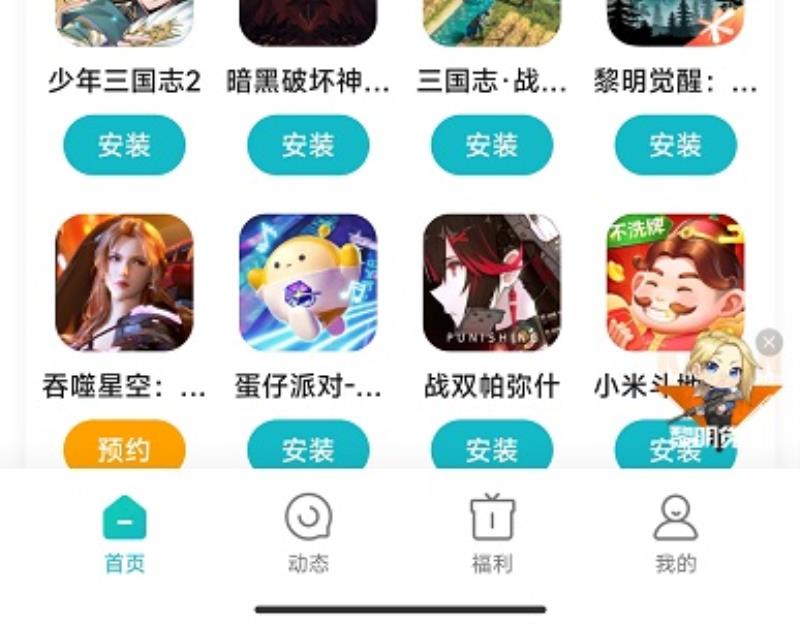Install 蛋仔派对

(x=308, y=449)
